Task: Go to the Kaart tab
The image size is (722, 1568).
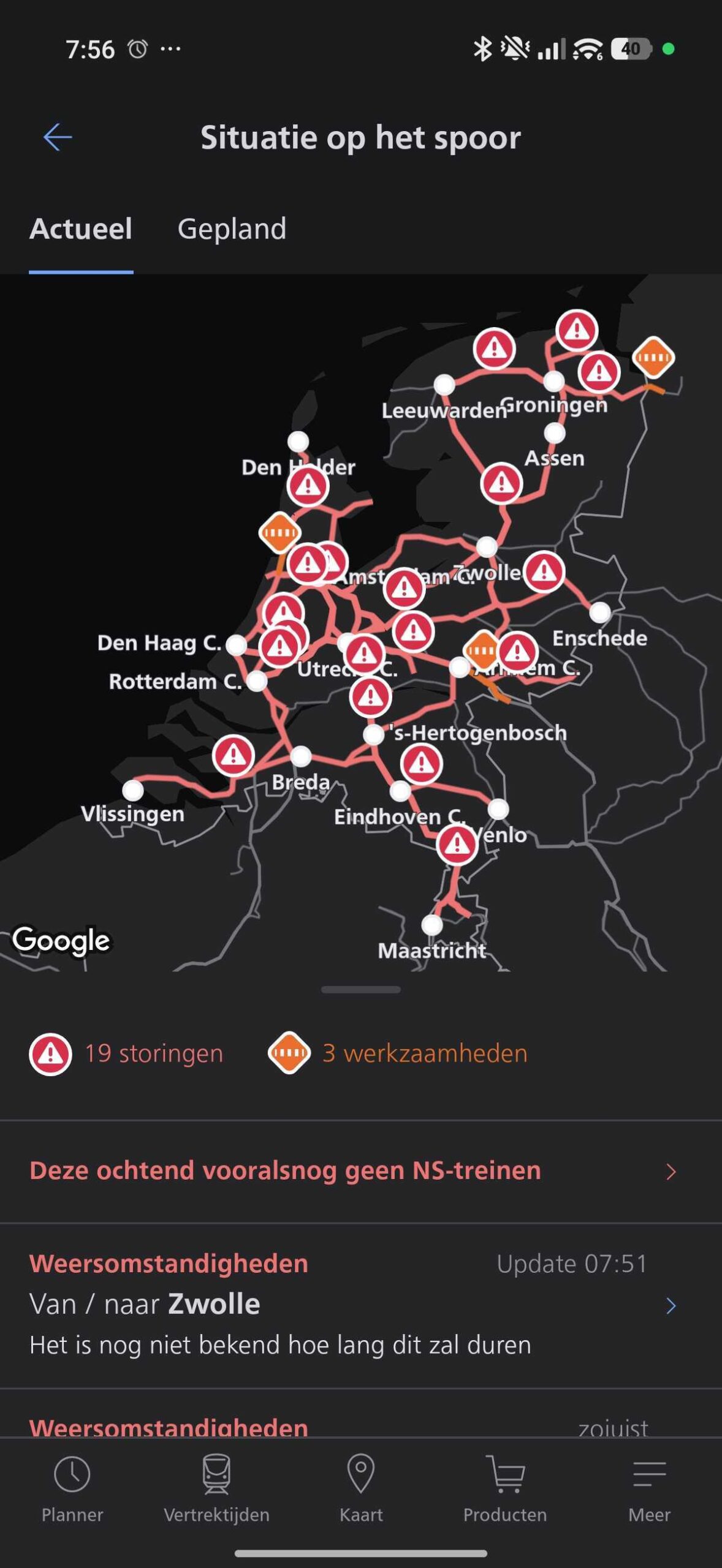Action: 361,1488
